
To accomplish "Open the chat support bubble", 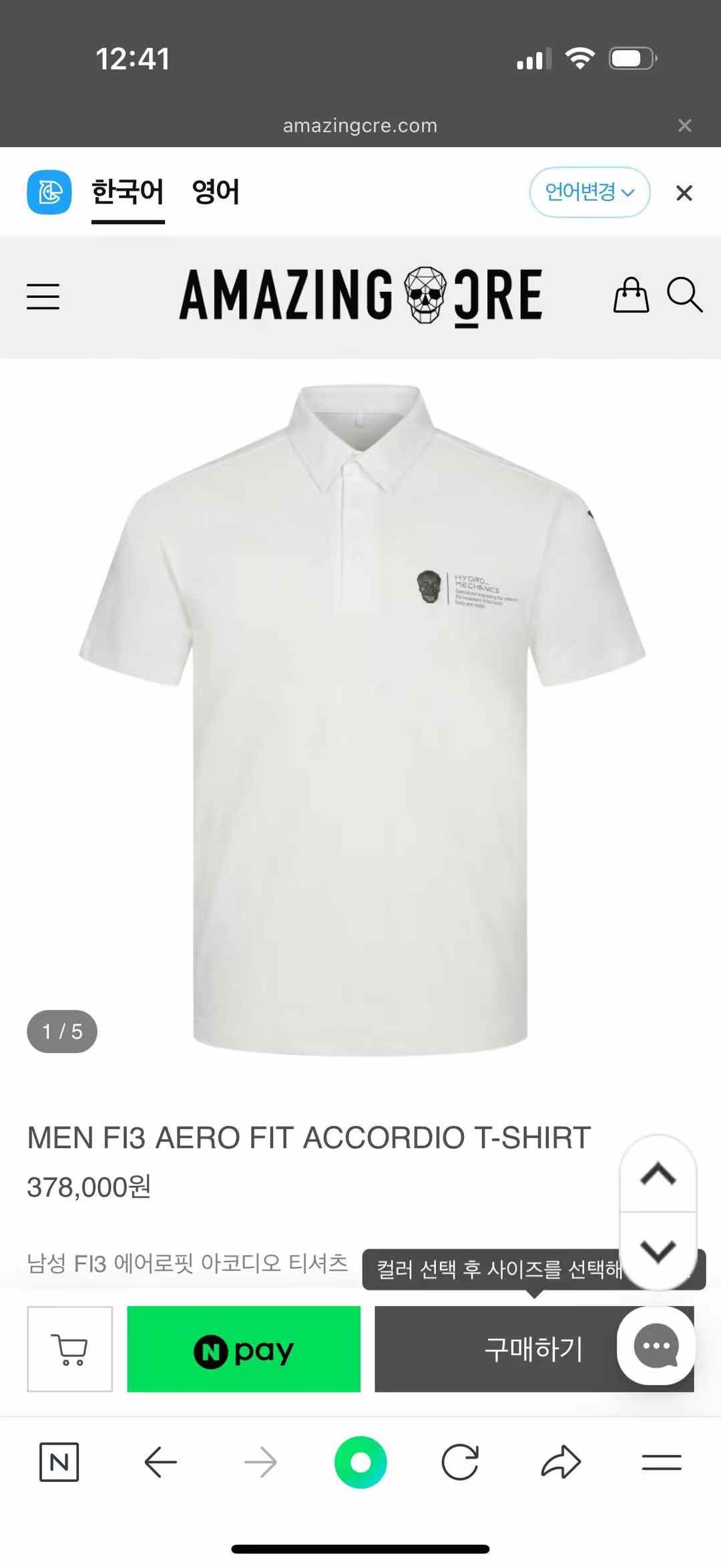I will [656, 1346].
